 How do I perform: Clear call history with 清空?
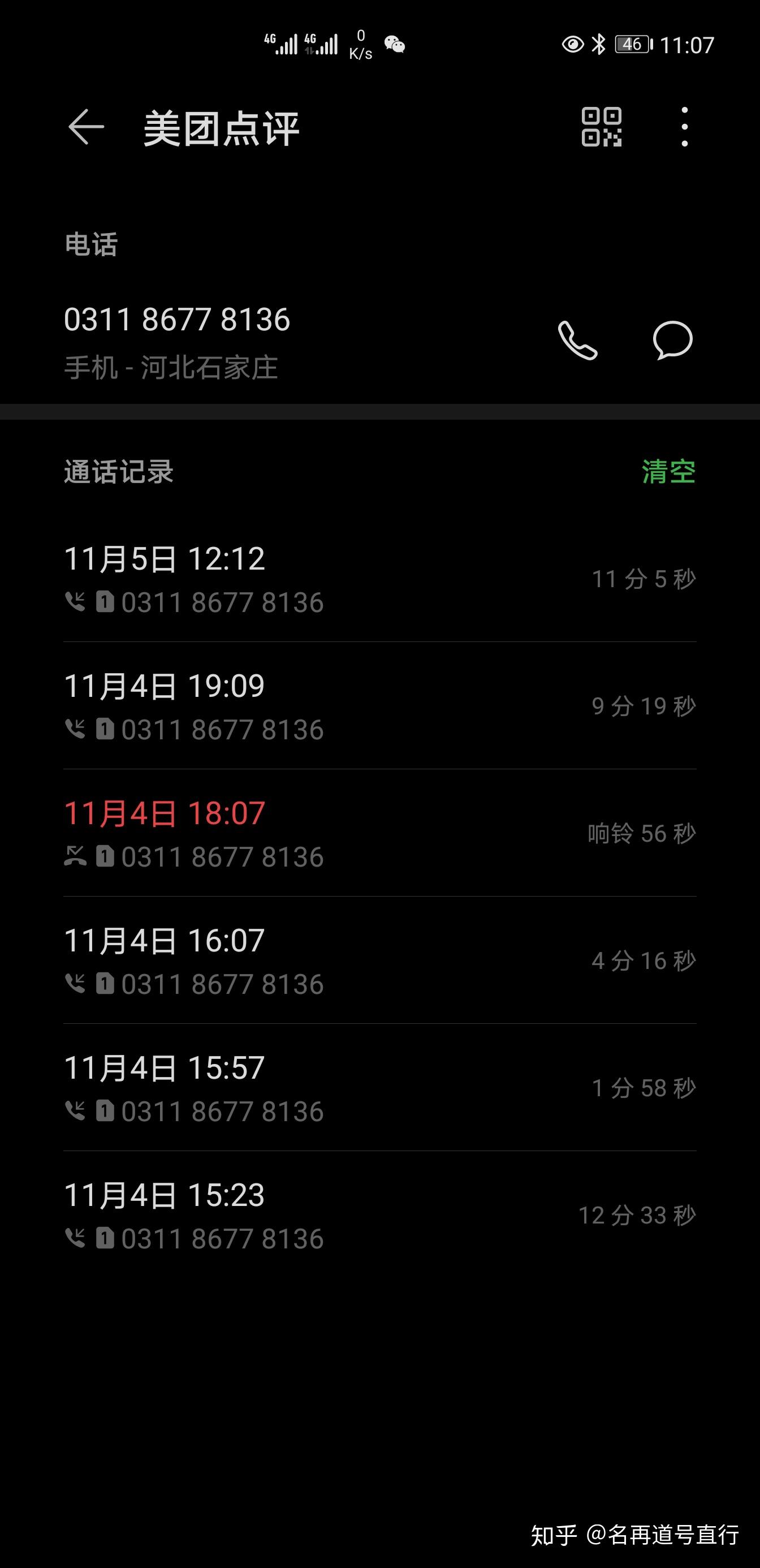tap(668, 472)
